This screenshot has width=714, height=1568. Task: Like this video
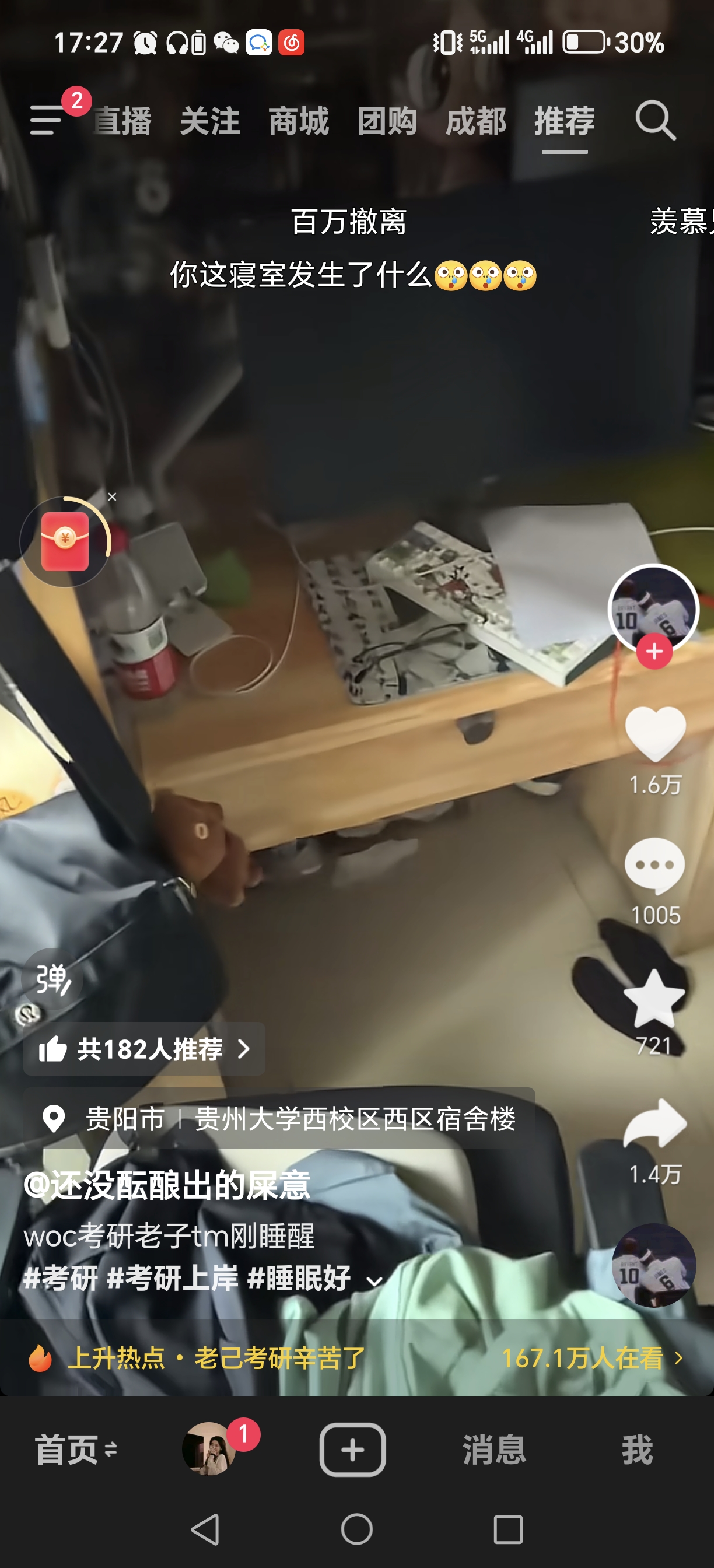coord(655,733)
